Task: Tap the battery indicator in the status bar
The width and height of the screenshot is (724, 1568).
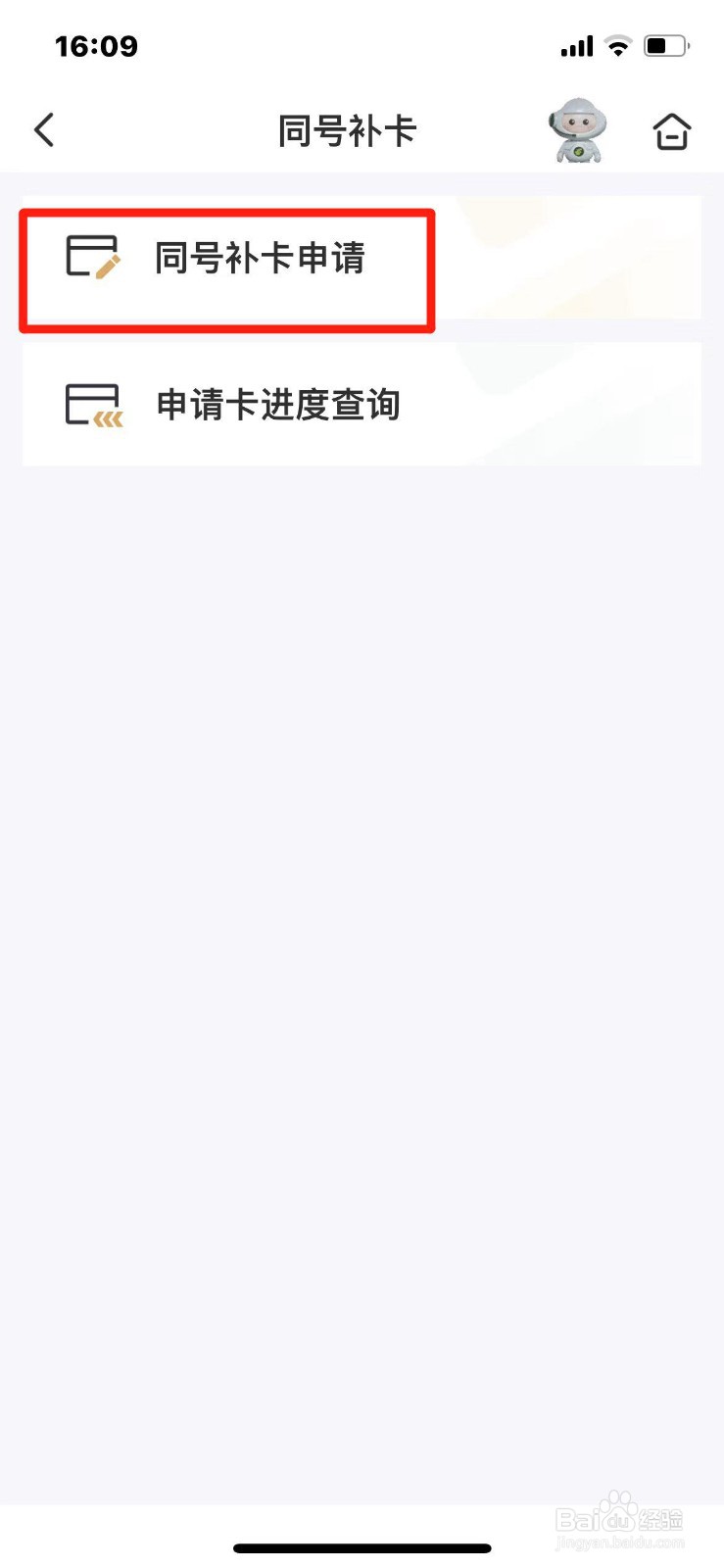Action: click(x=667, y=43)
